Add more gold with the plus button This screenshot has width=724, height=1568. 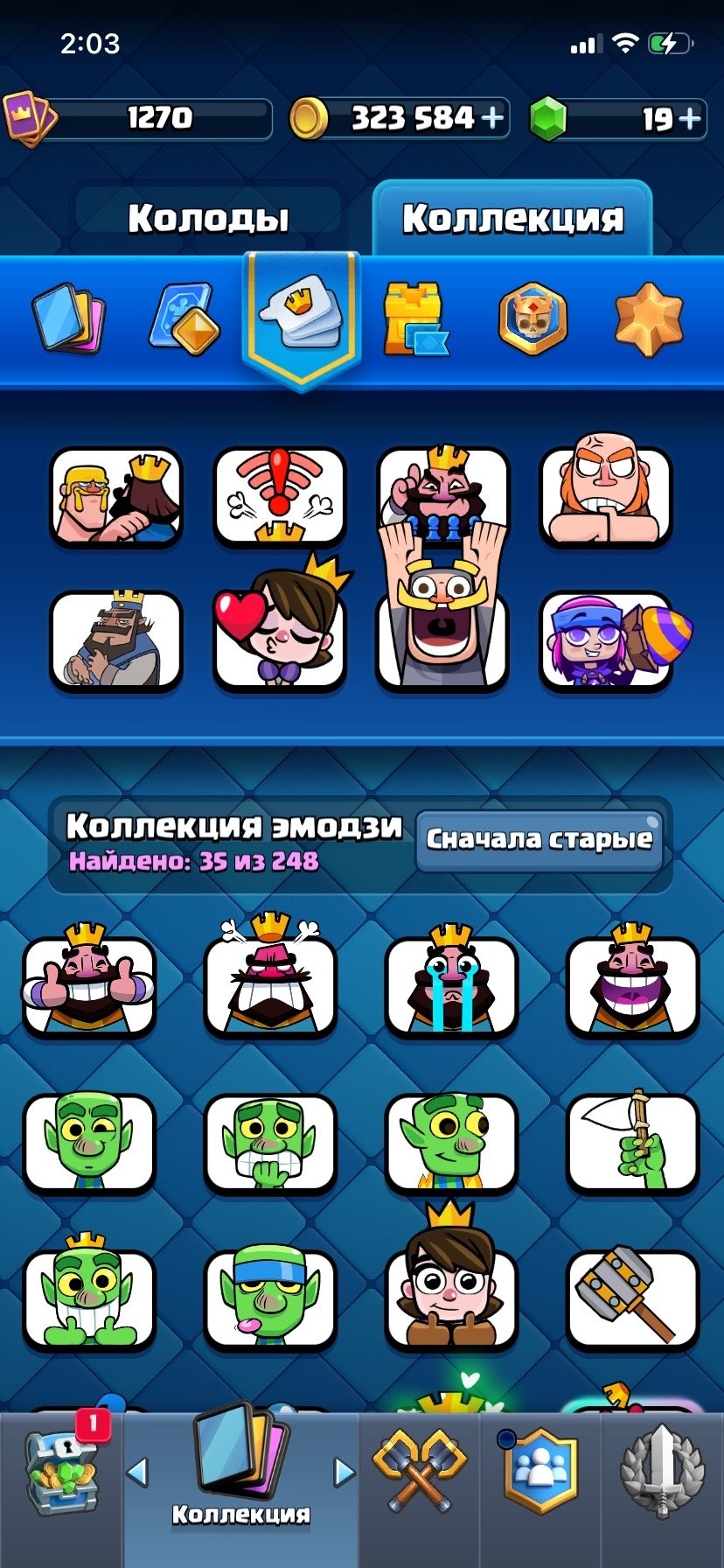493,117
